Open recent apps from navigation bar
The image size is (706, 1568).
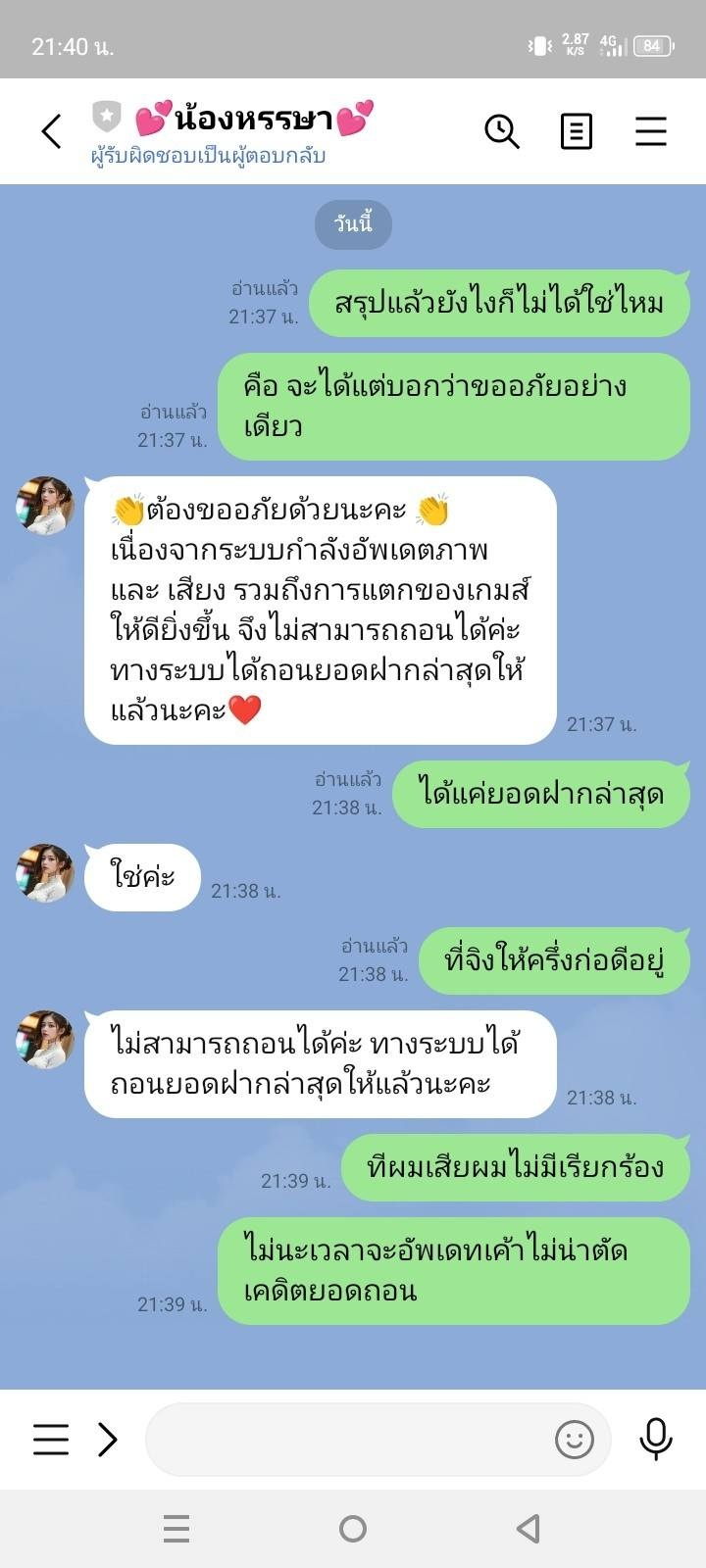pyautogui.click(x=176, y=1529)
